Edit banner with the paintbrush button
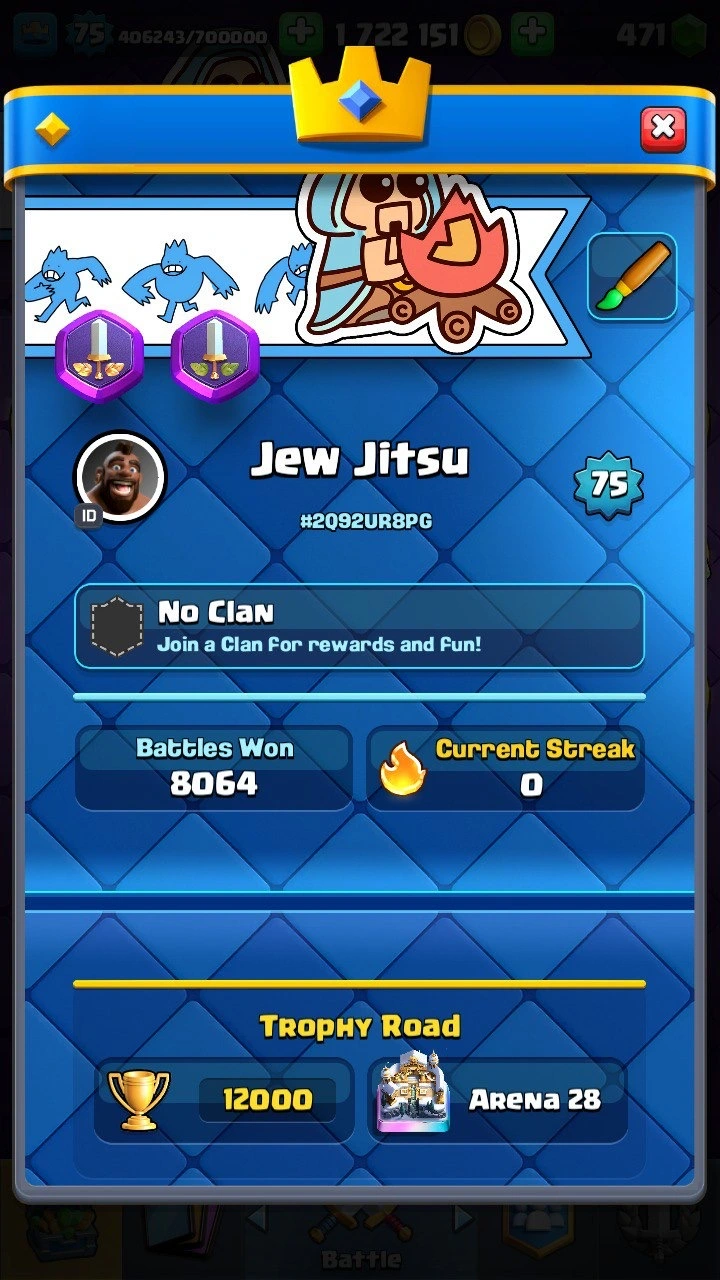The image size is (720, 1280). click(x=632, y=277)
